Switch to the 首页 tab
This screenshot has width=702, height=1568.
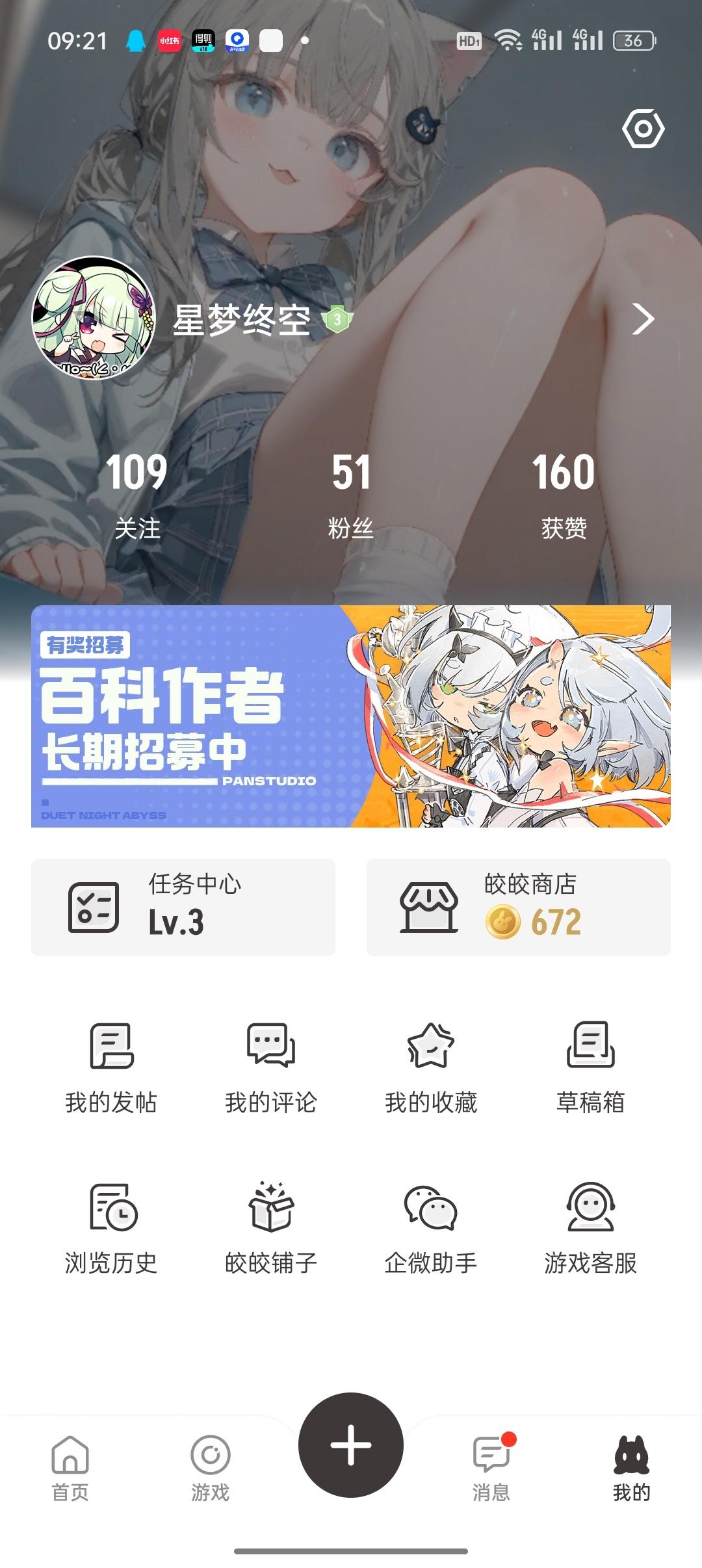[x=70, y=1468]
